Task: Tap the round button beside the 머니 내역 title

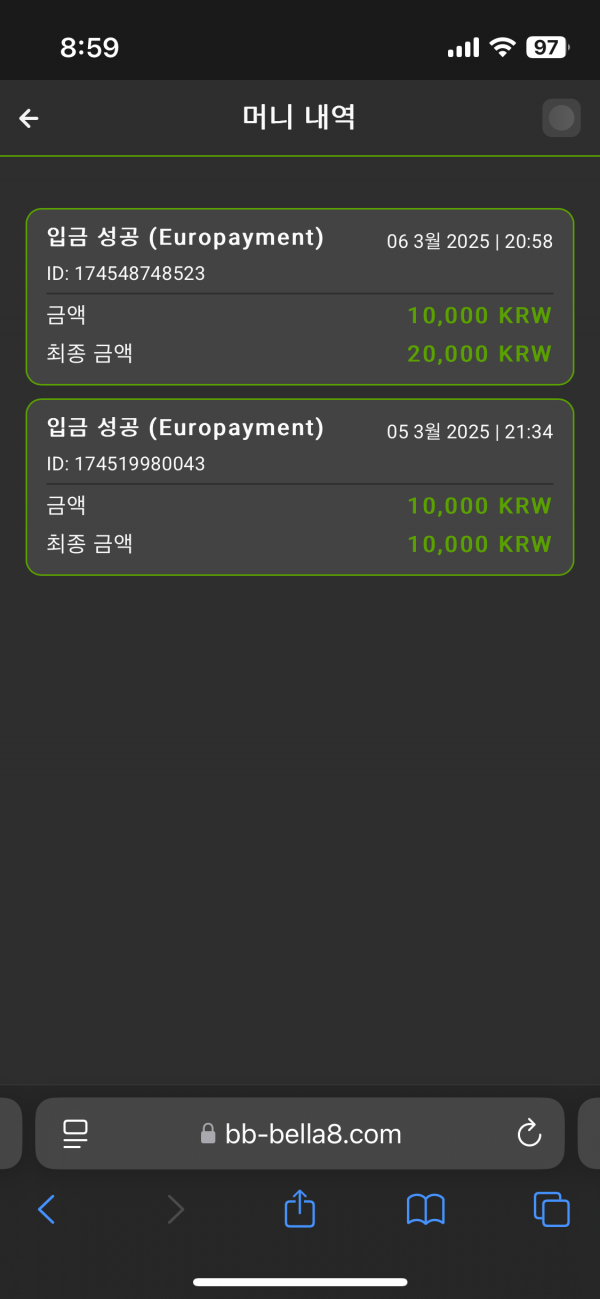Action: (561, 118)
